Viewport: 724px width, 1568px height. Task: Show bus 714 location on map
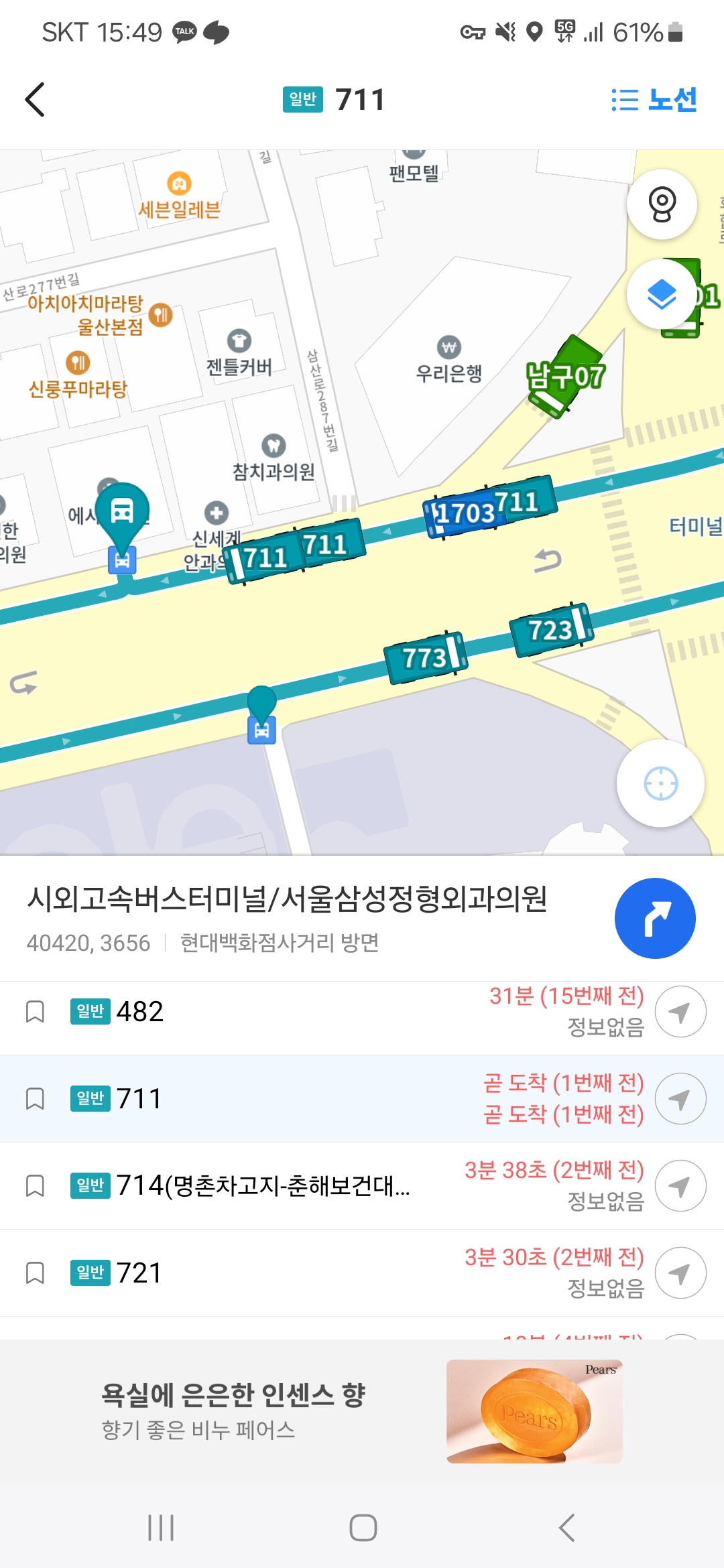click(x=680, y=1186)
